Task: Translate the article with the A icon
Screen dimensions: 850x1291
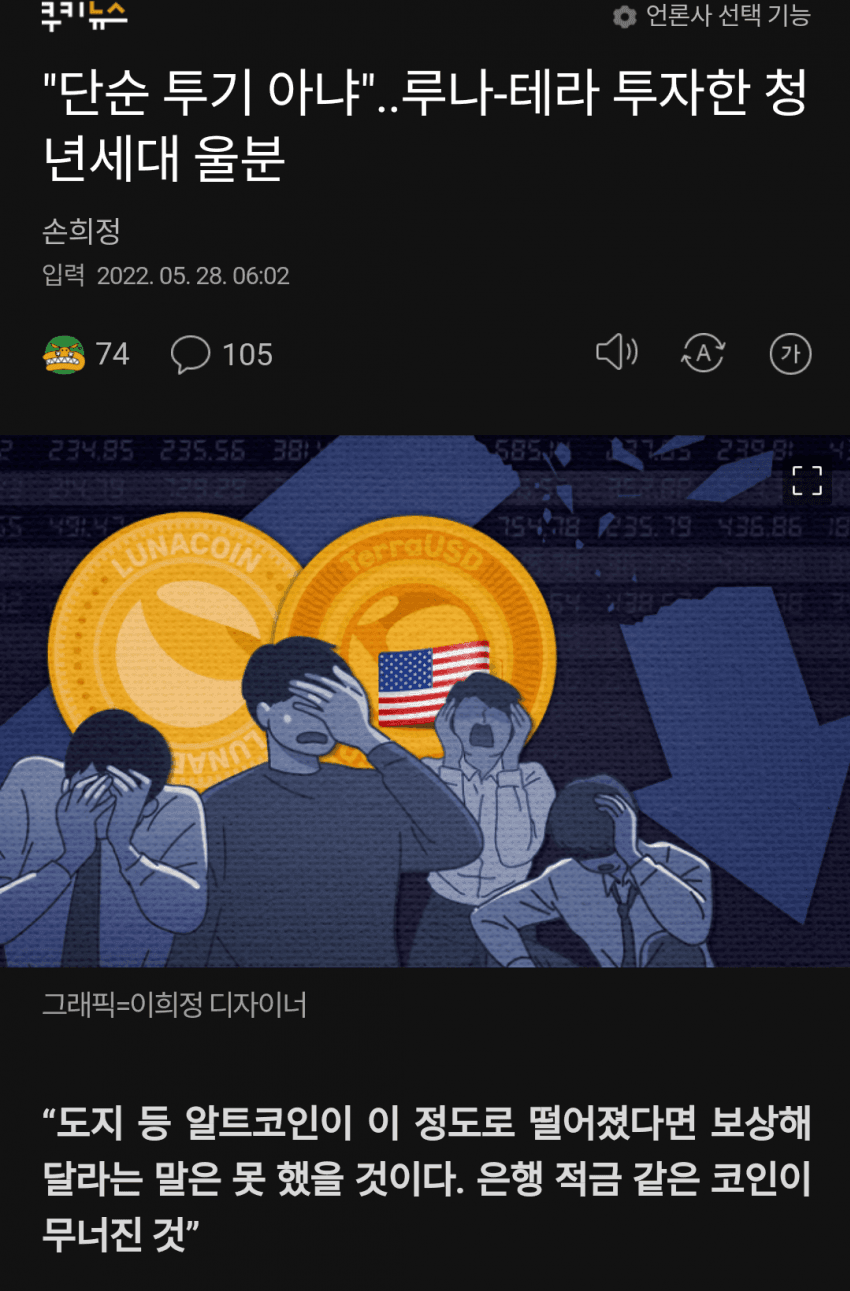Action: [703, 353]
